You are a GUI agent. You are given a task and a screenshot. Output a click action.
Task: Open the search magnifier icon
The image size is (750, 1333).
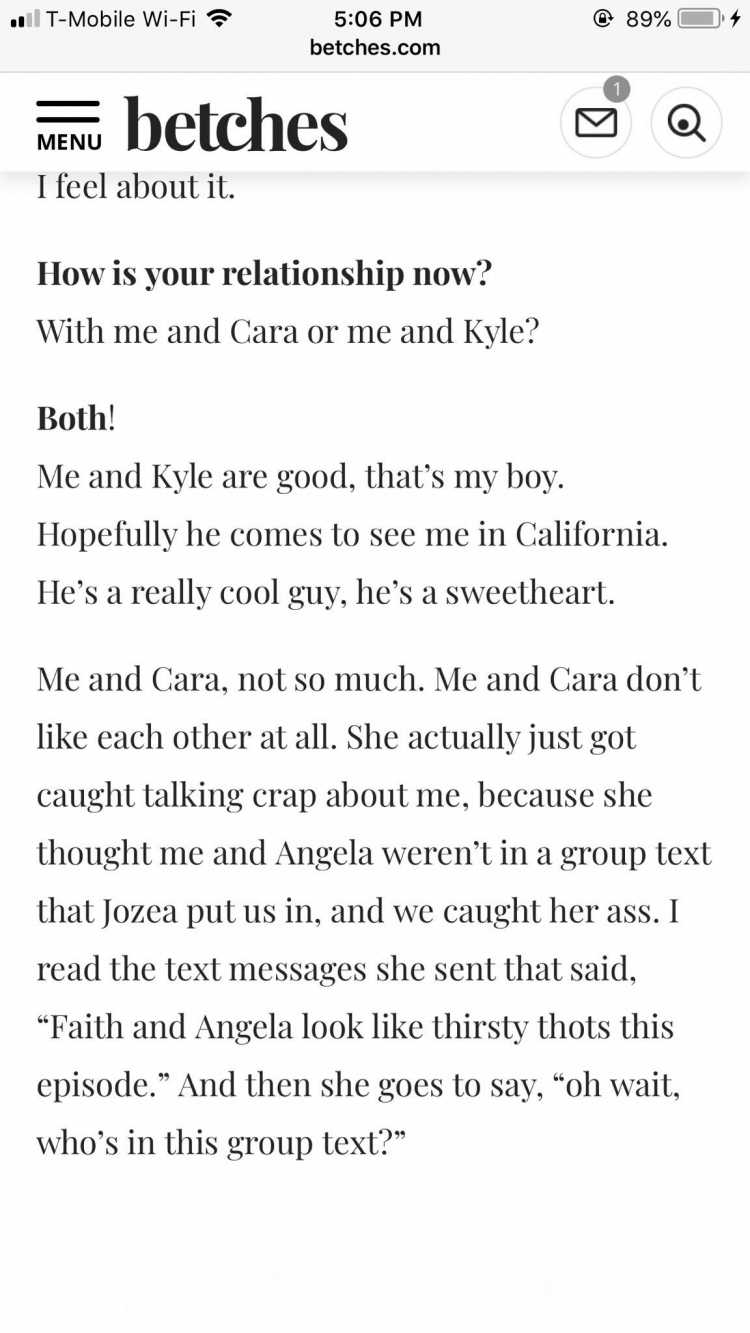click(x=686, y=122)
